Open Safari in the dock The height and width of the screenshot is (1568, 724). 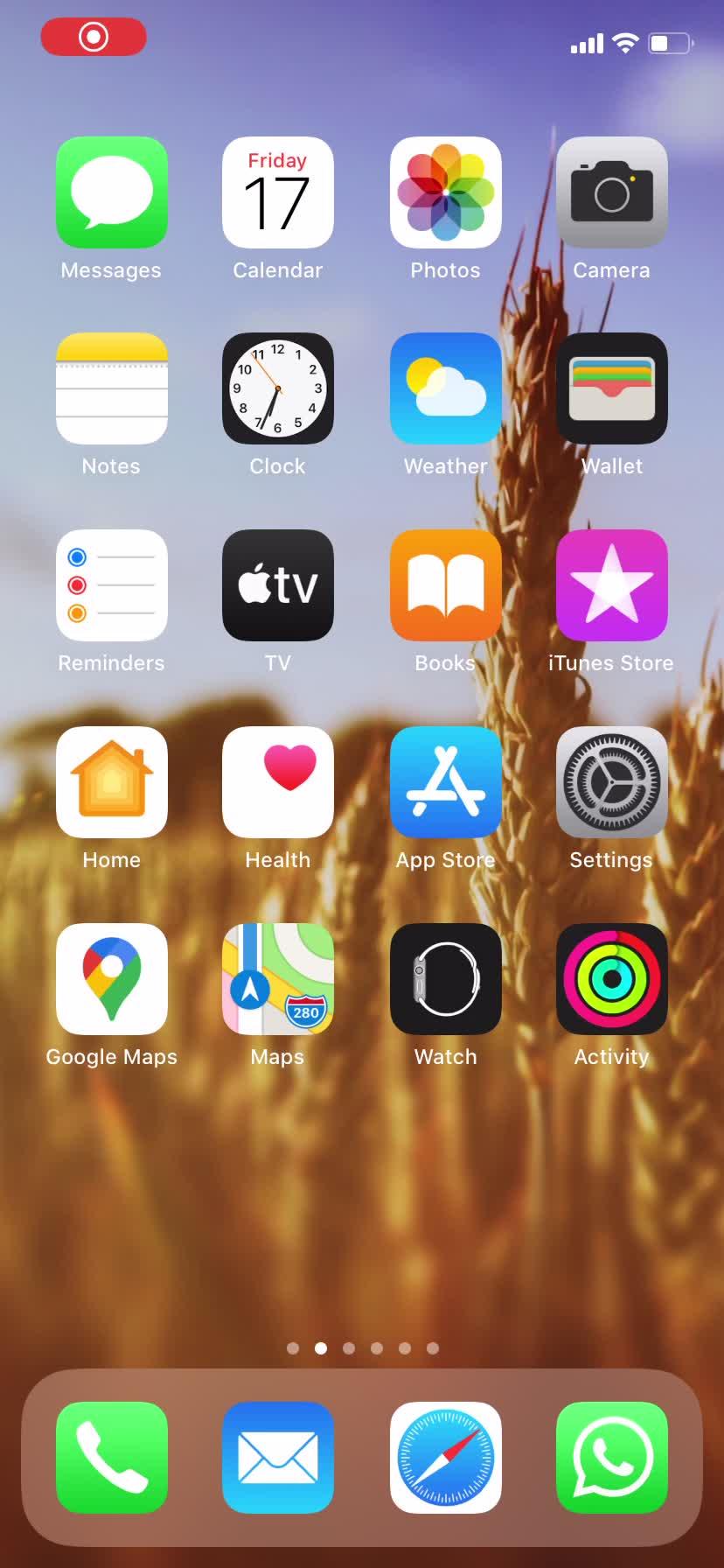(446, 1458)
